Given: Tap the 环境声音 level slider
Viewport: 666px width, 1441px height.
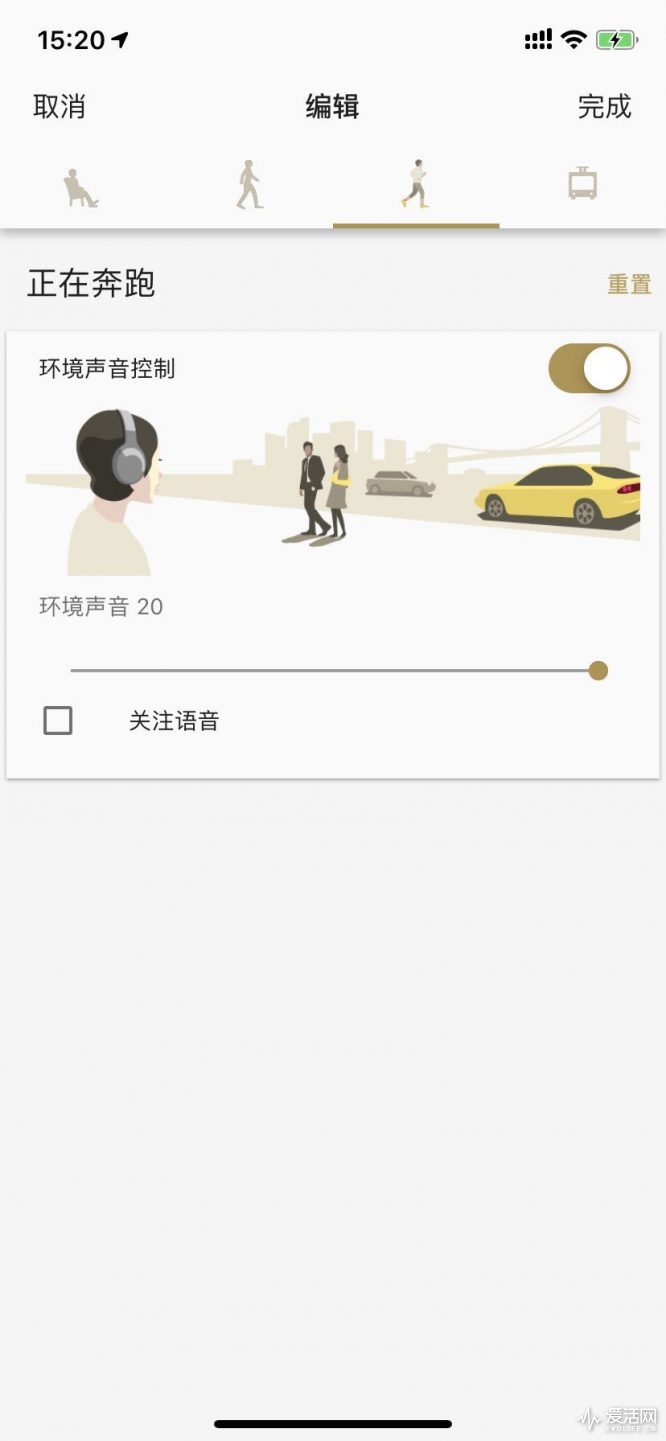Looking at the screenshot, I should pos(338,671).
